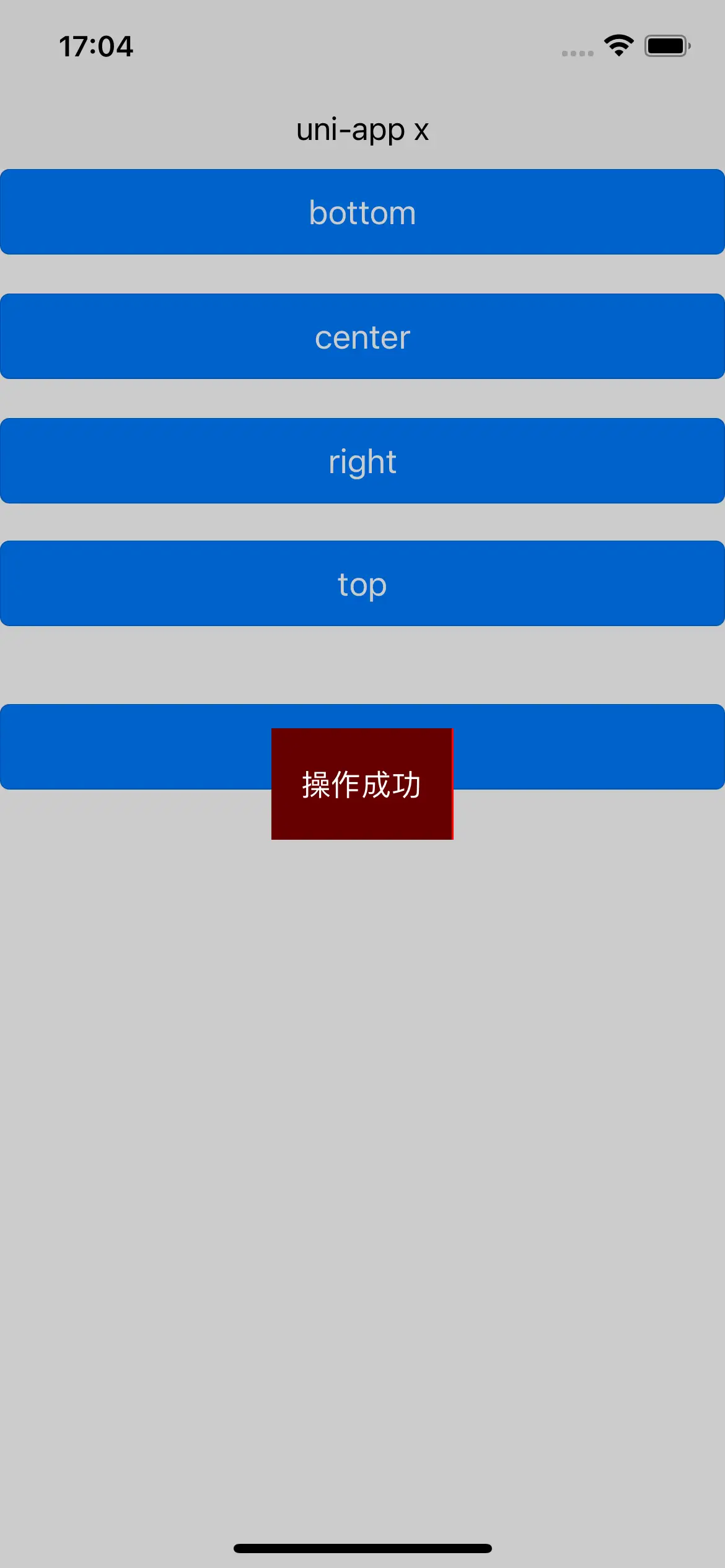Select the center button

click(362, 336)
